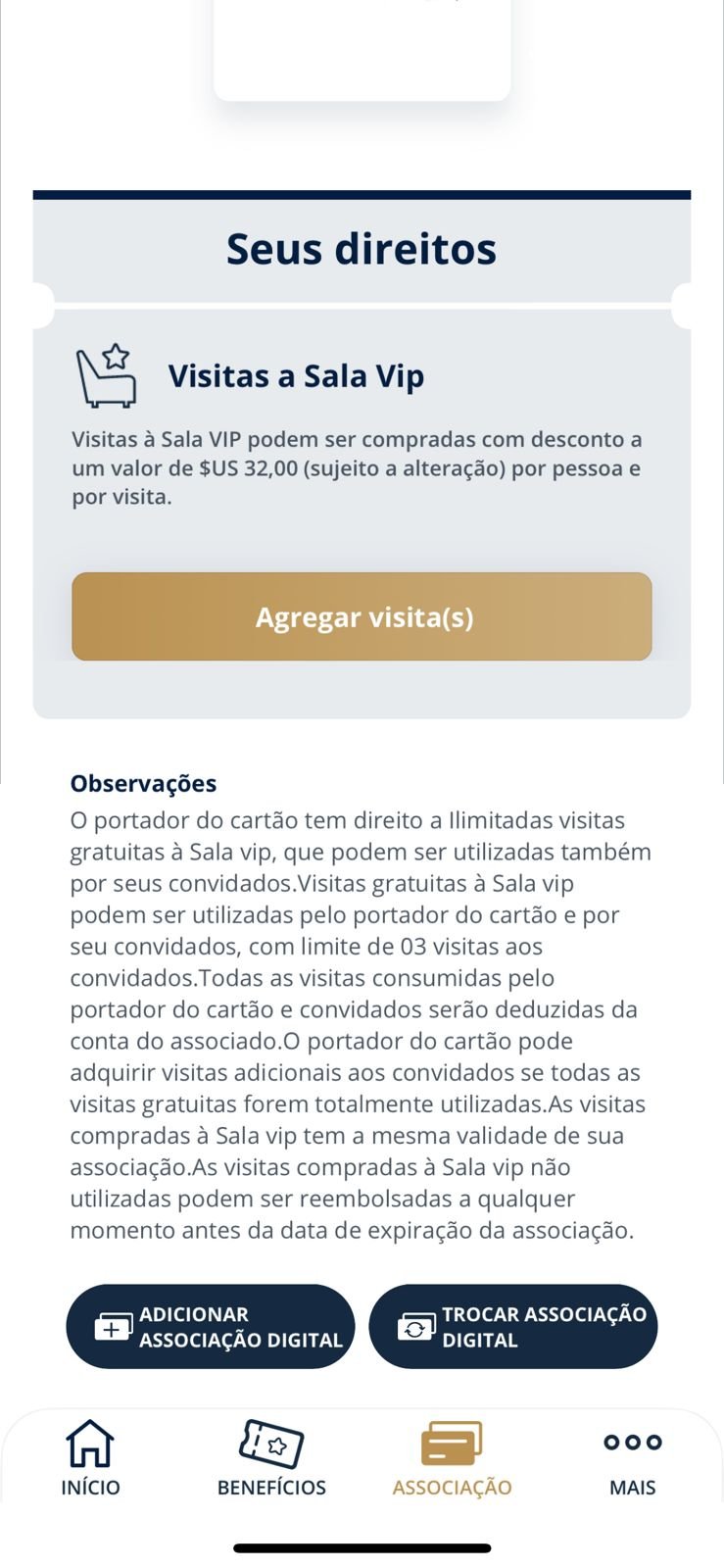Open the Mais menu tab
724x1568 pixels.
coord(632,1458)
